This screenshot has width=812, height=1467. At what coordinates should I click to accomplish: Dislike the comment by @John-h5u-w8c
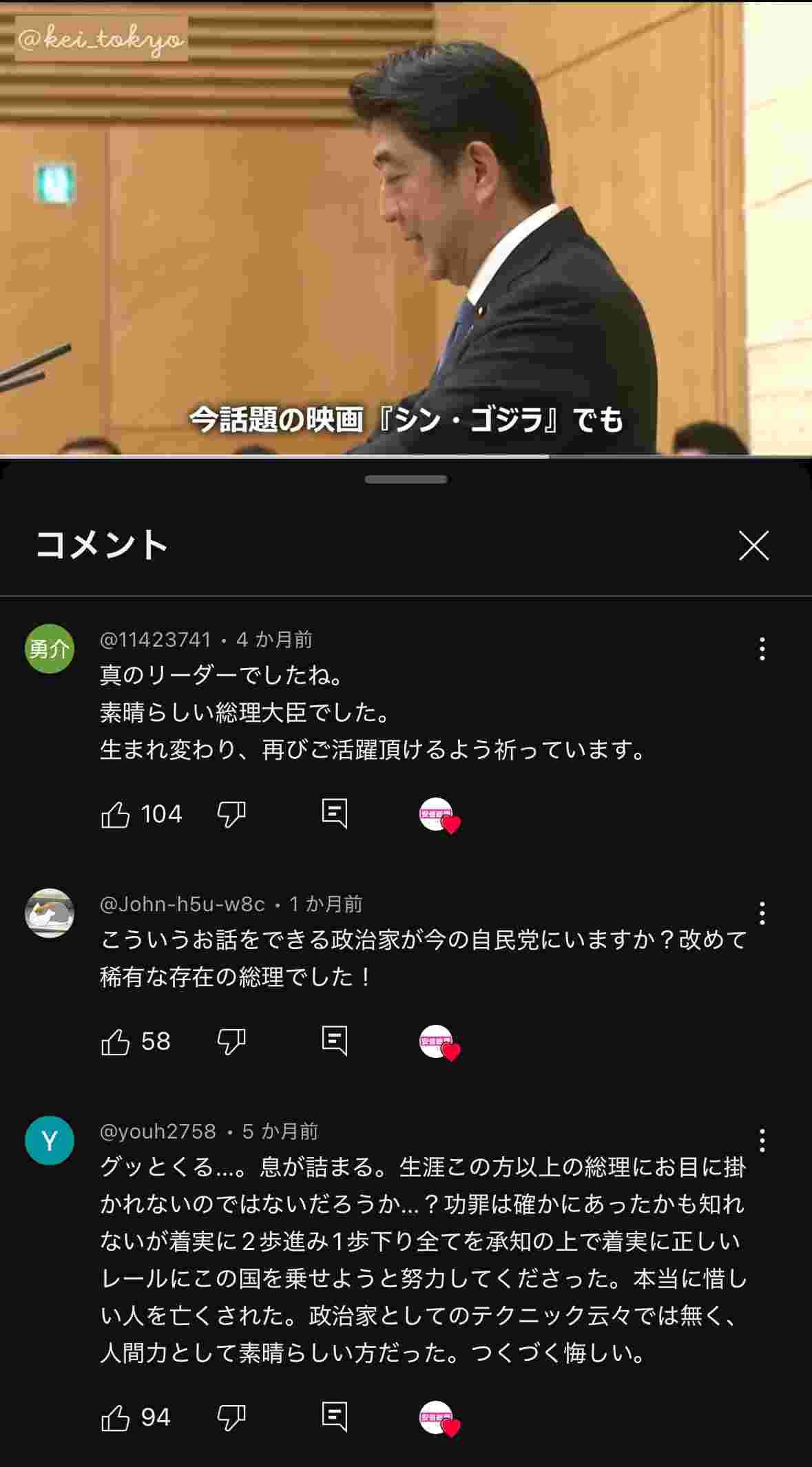[231, 1042]
